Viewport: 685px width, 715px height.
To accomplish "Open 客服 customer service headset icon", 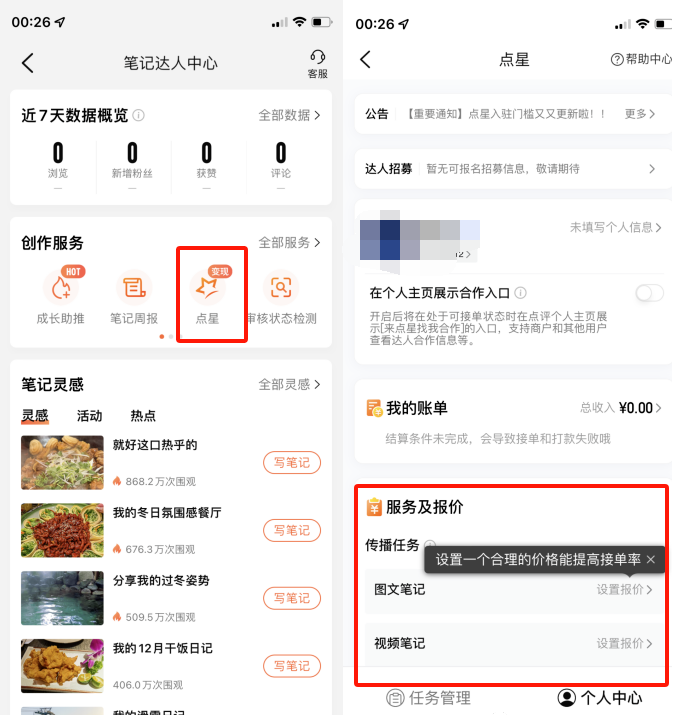I will [318, 63].
